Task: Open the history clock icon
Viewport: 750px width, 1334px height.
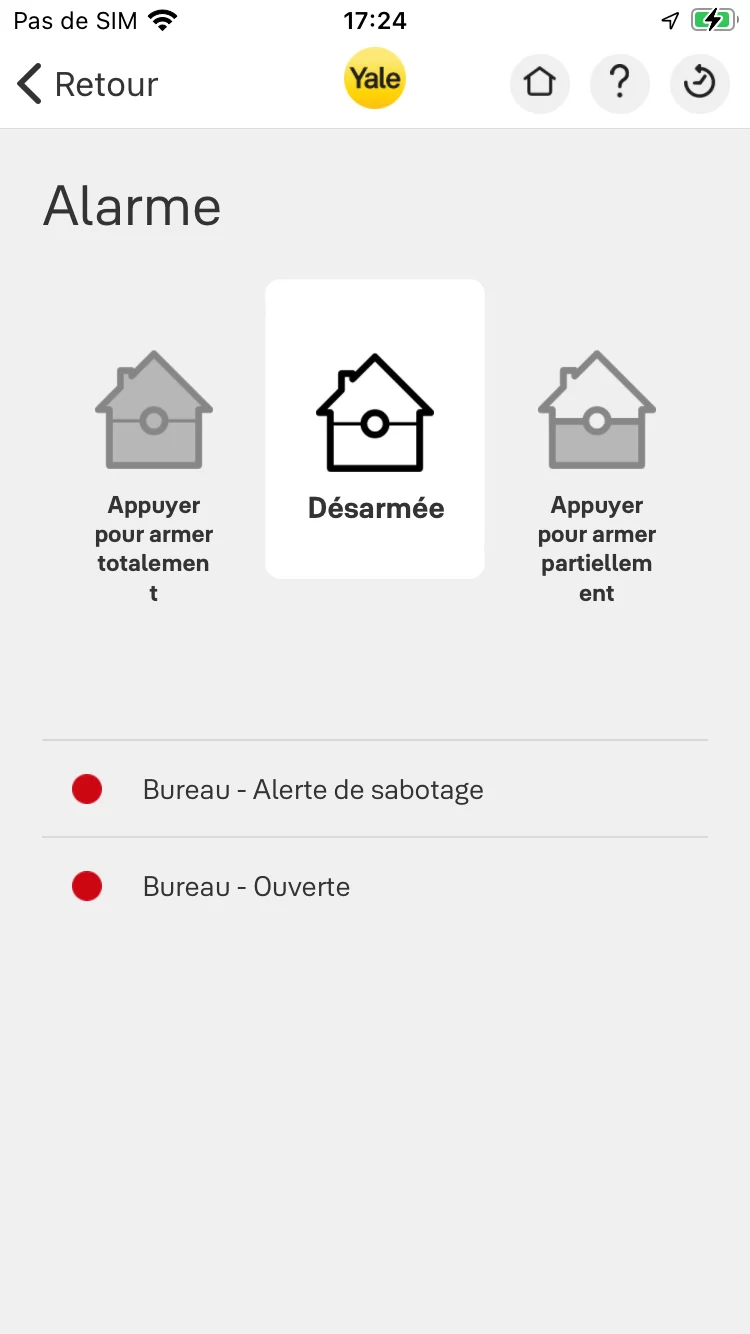Action: (699, 83)
